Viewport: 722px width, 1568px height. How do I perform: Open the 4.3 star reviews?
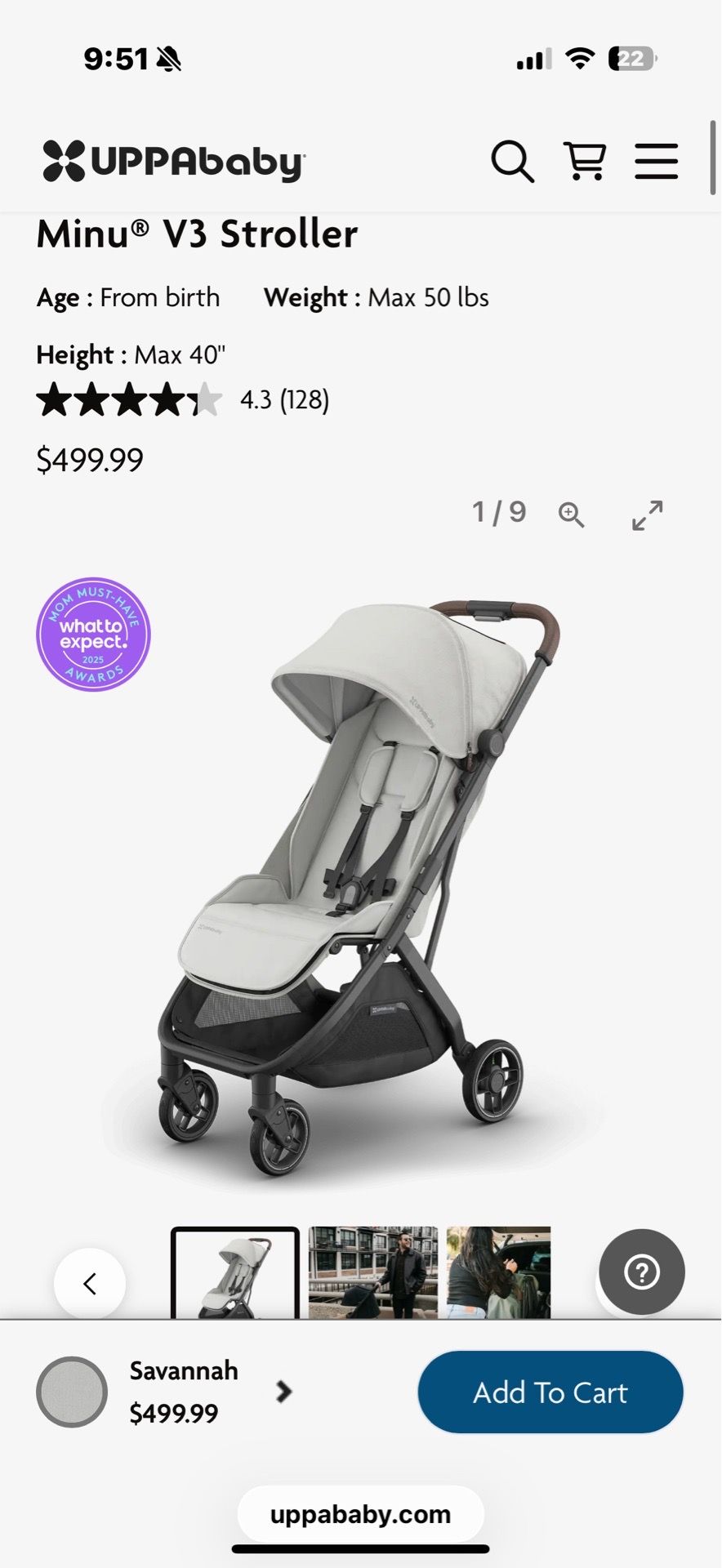pyautogui.click(x=182, y=400)
